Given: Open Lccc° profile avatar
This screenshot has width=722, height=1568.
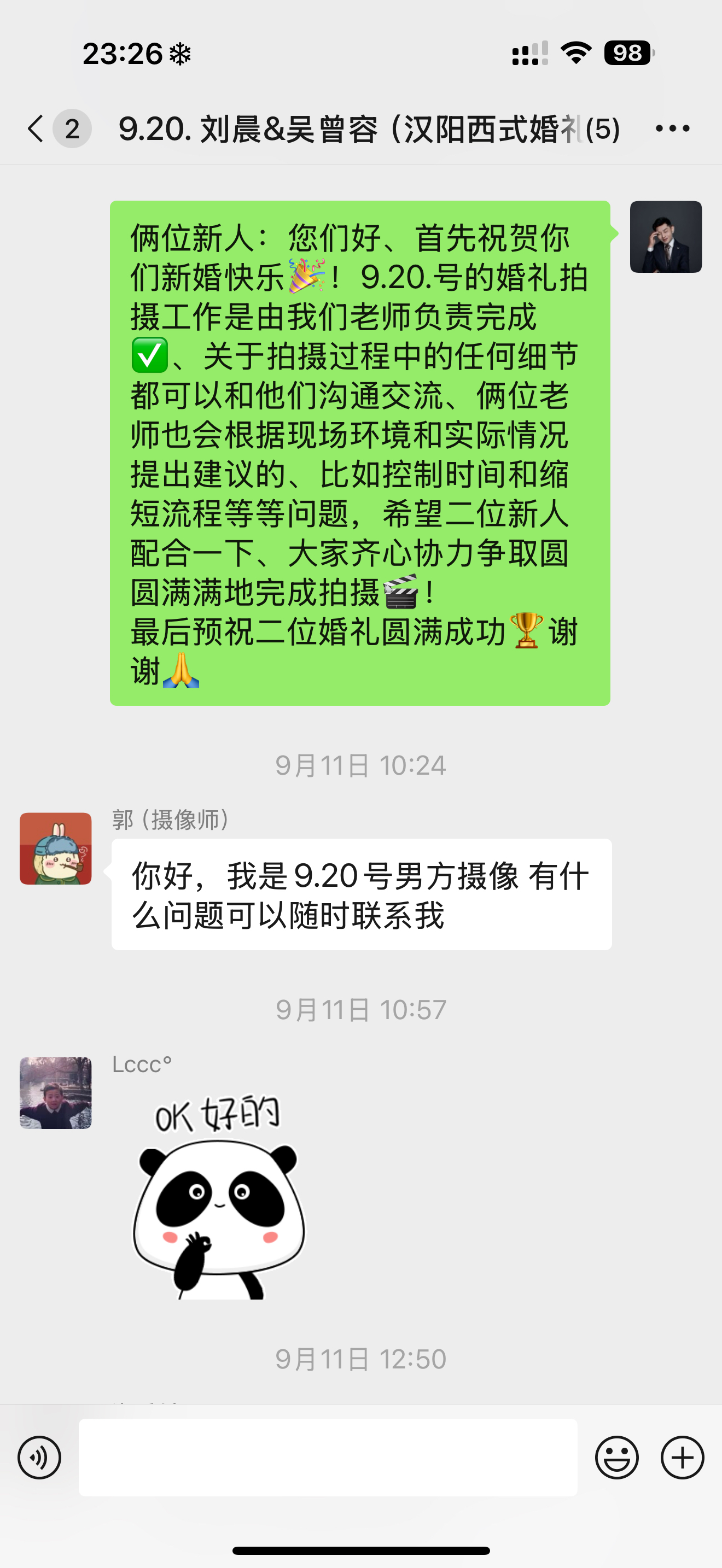Looking at the screenshot, I should coord(55,1092).
